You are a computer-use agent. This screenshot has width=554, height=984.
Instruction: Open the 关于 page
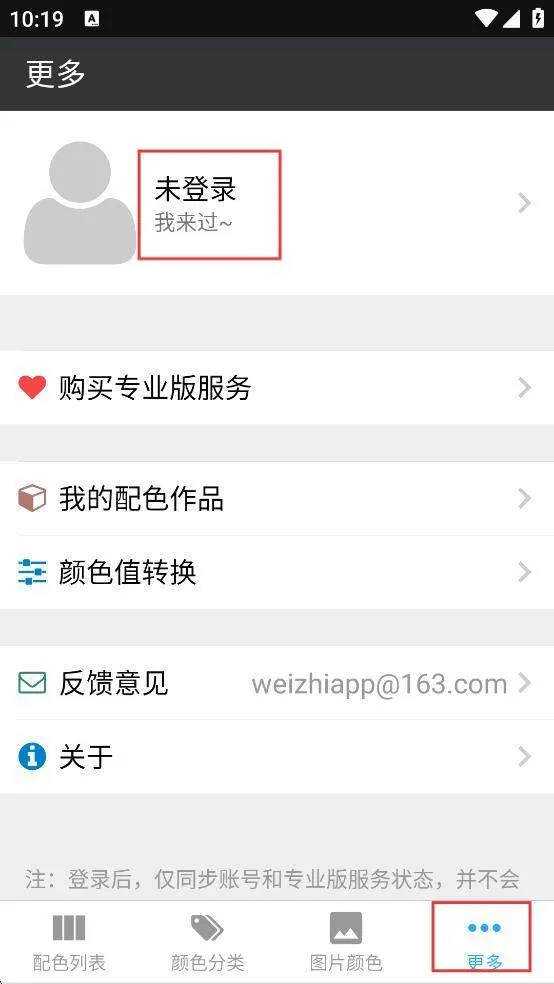277,756
